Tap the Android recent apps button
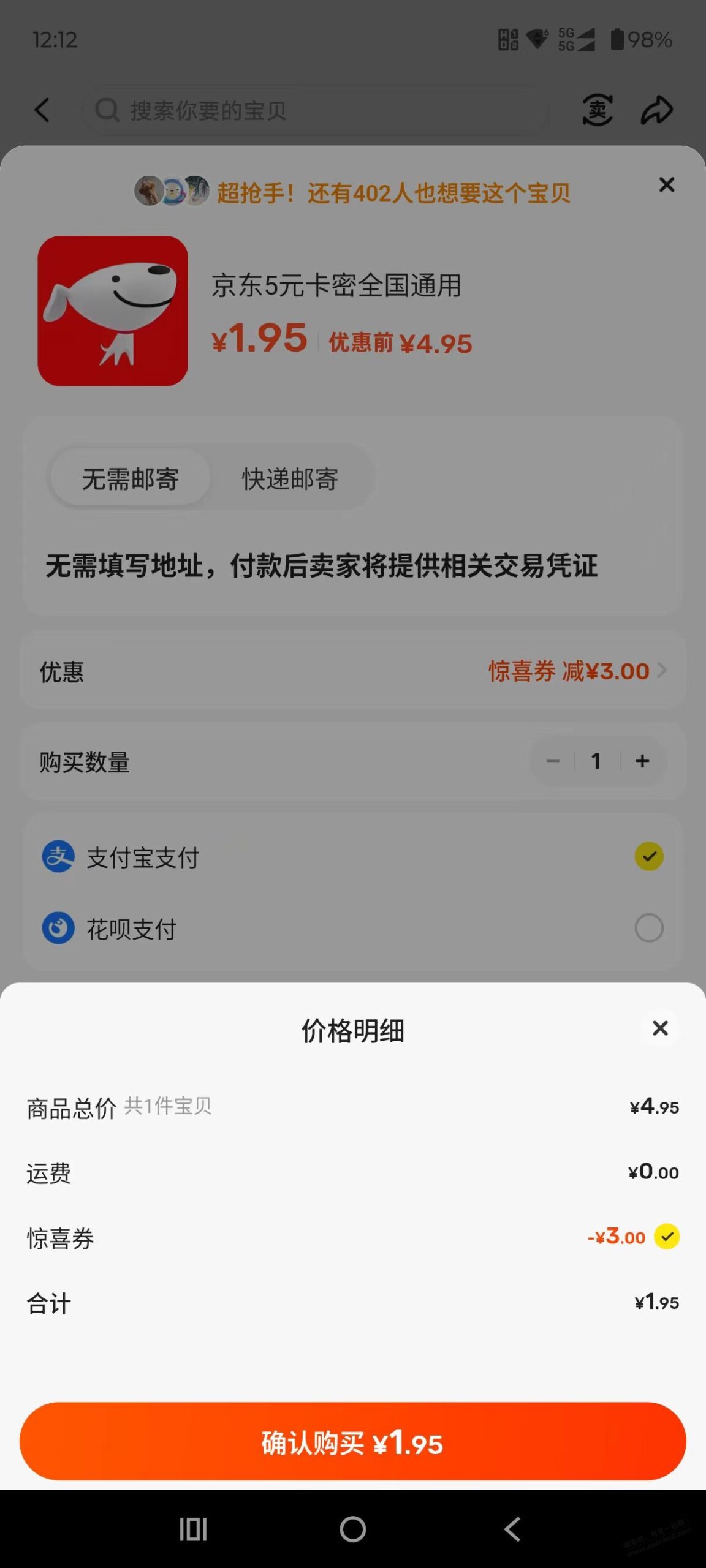Screen dimensions: 706x1568 192,1530
